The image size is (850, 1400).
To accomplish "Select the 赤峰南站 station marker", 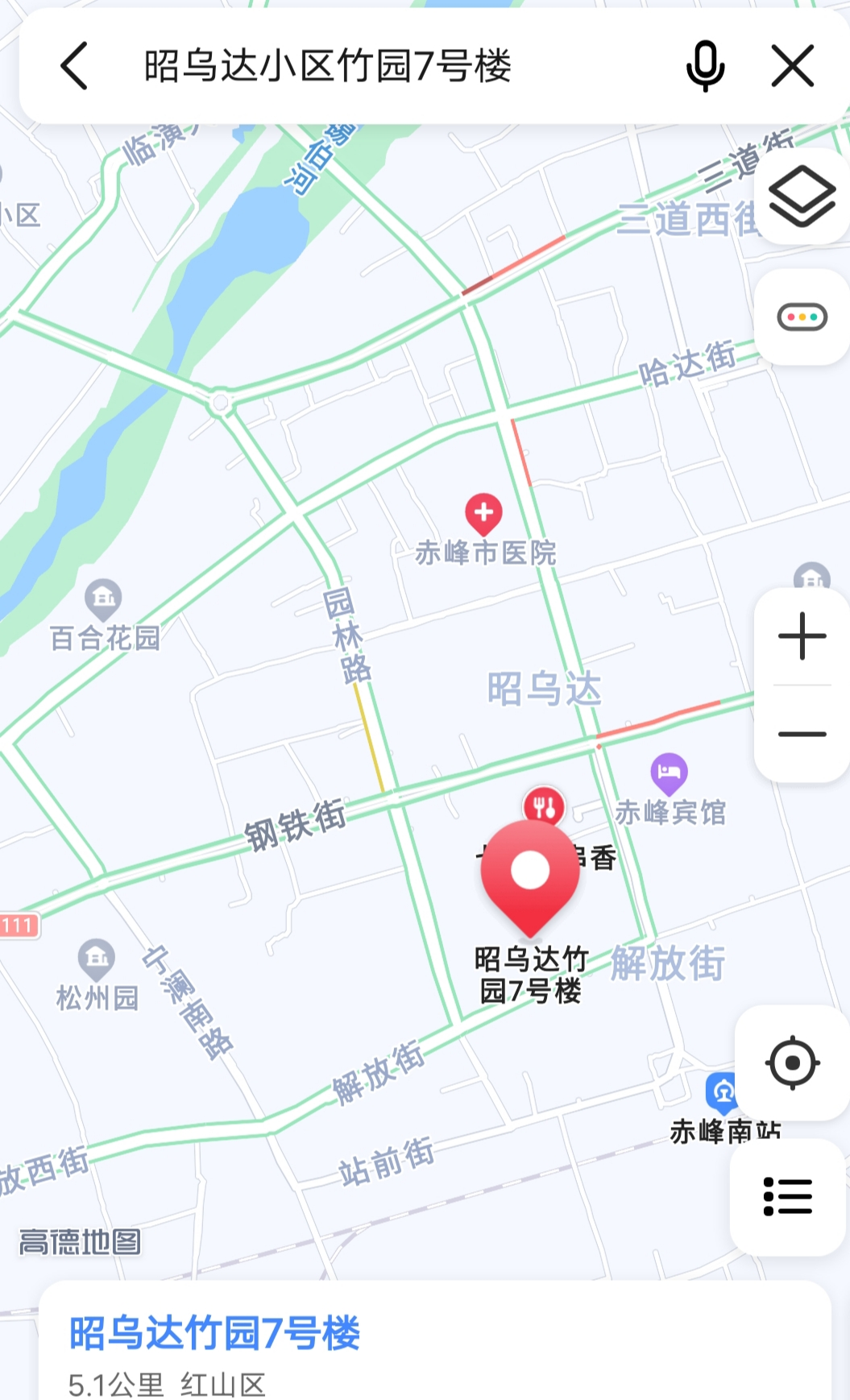I will pos(722,1092).
